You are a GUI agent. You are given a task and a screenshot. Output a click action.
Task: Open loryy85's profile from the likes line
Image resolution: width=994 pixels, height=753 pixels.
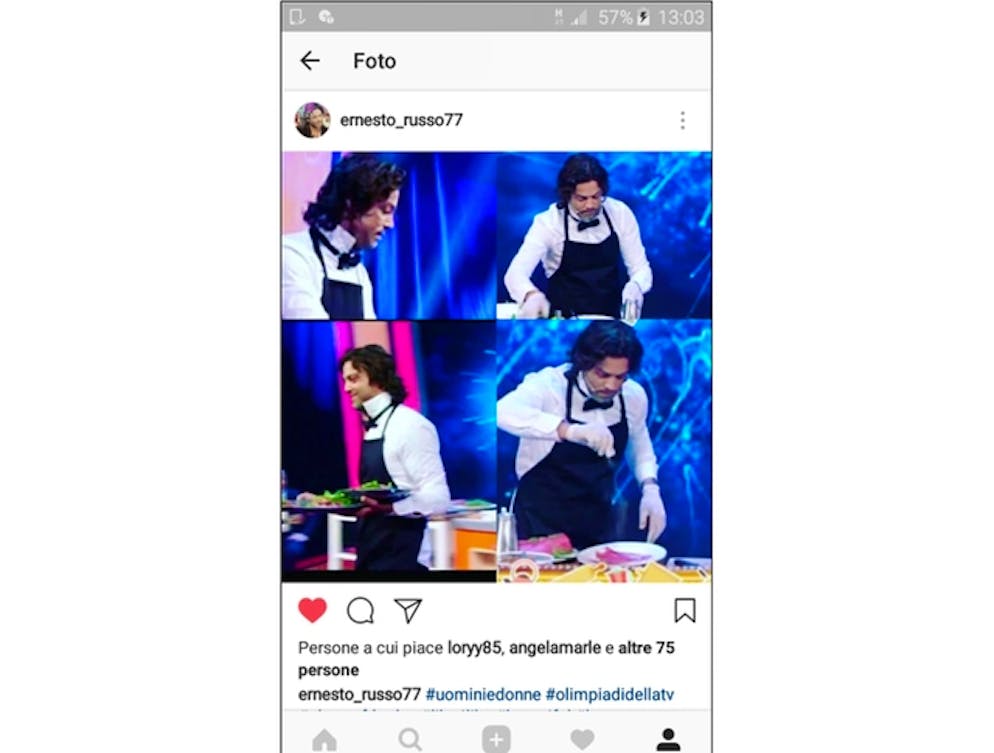(474, 648)
